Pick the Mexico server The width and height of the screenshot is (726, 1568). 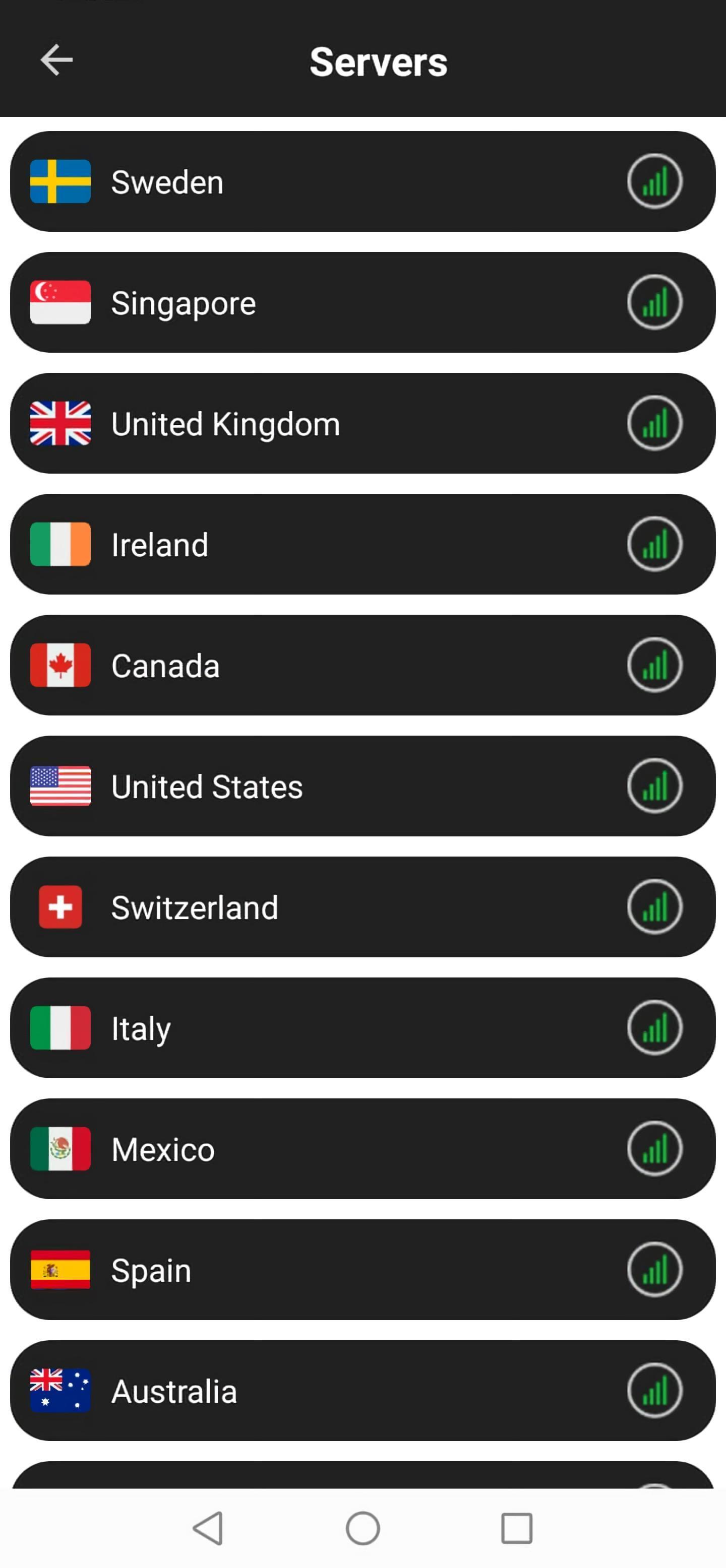click(x=363, y=1149)
